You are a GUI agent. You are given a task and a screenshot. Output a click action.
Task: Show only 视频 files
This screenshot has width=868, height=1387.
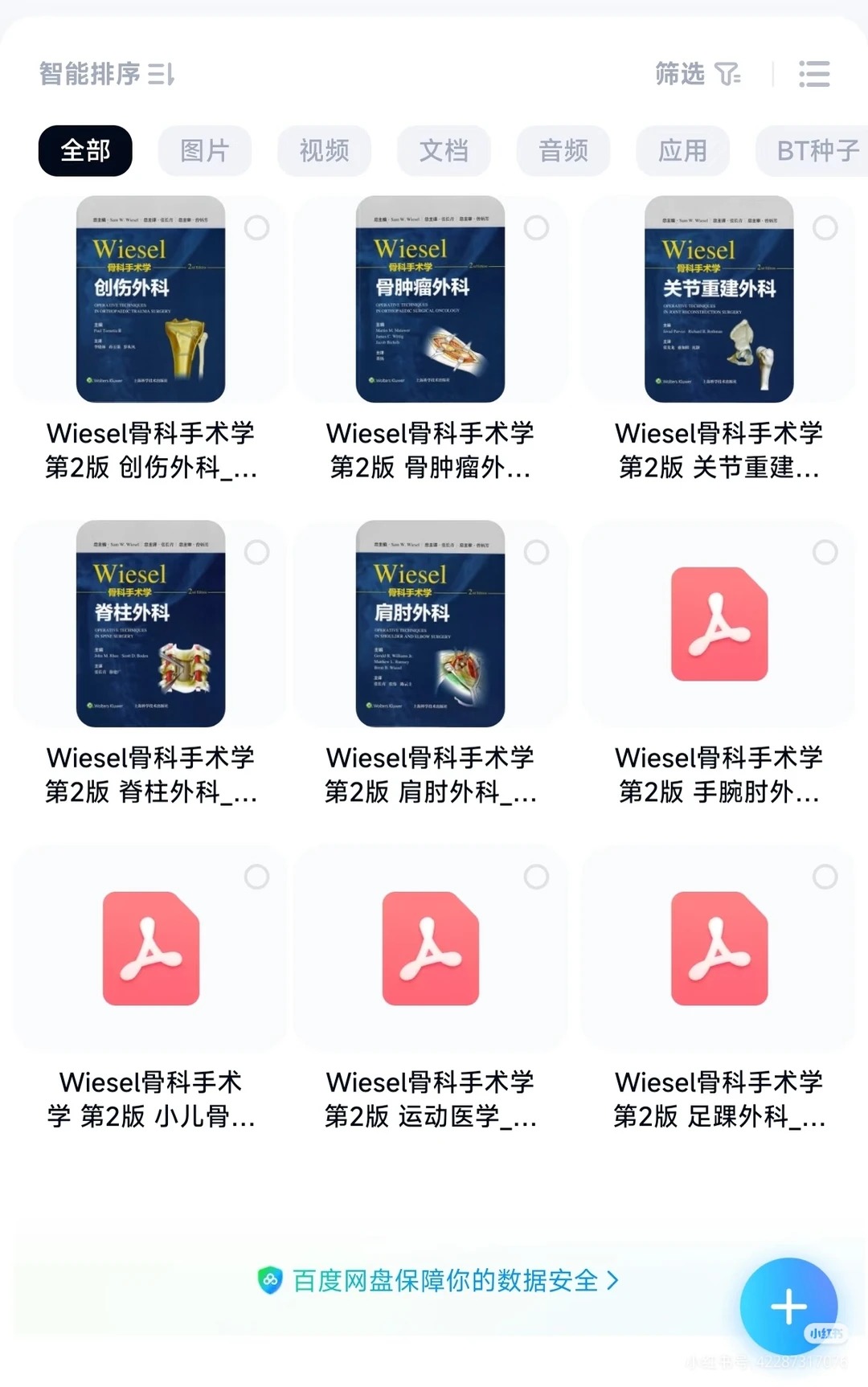click(x=324, y=150)
